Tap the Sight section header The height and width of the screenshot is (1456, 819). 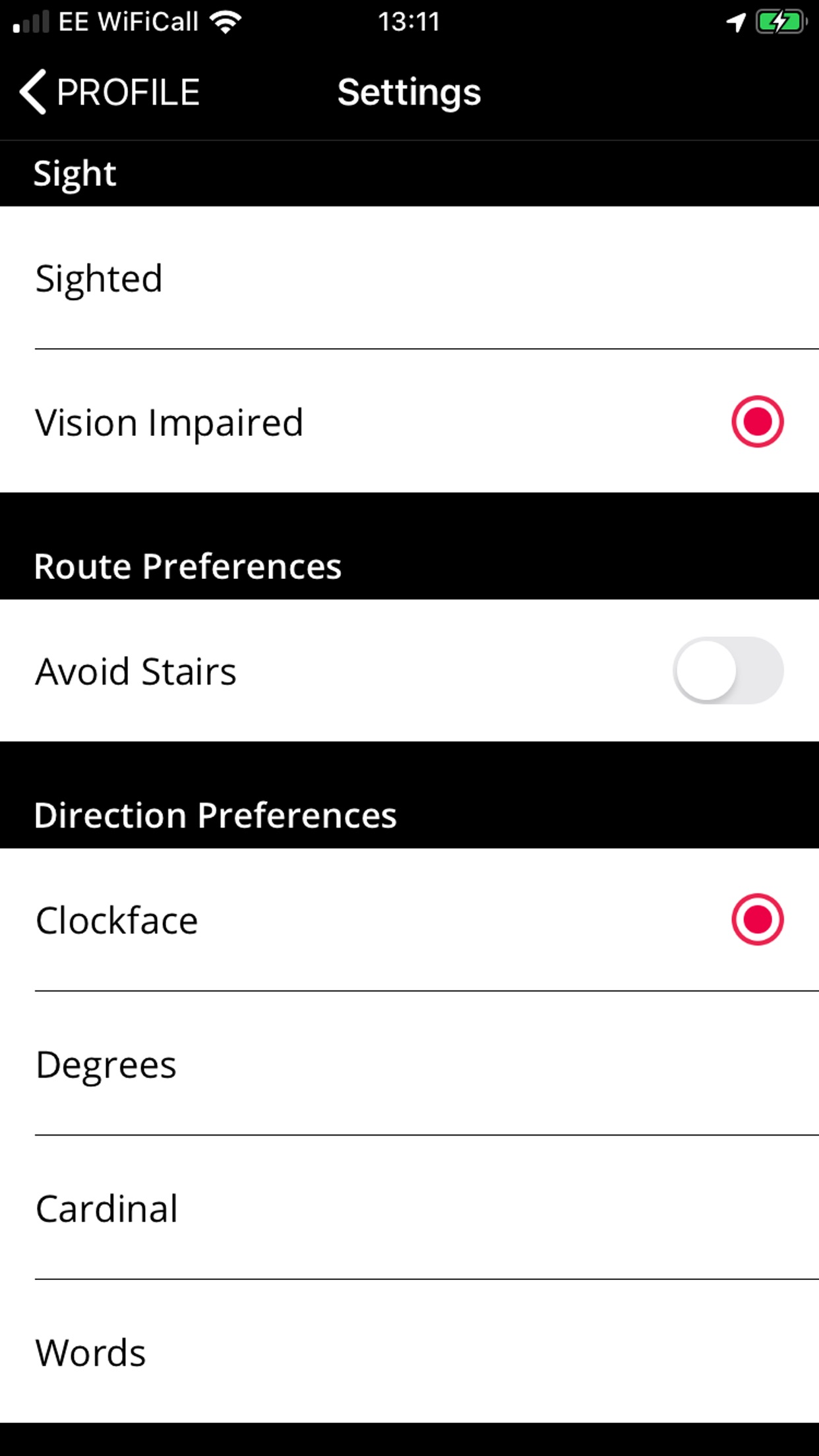tap(75, 173)
